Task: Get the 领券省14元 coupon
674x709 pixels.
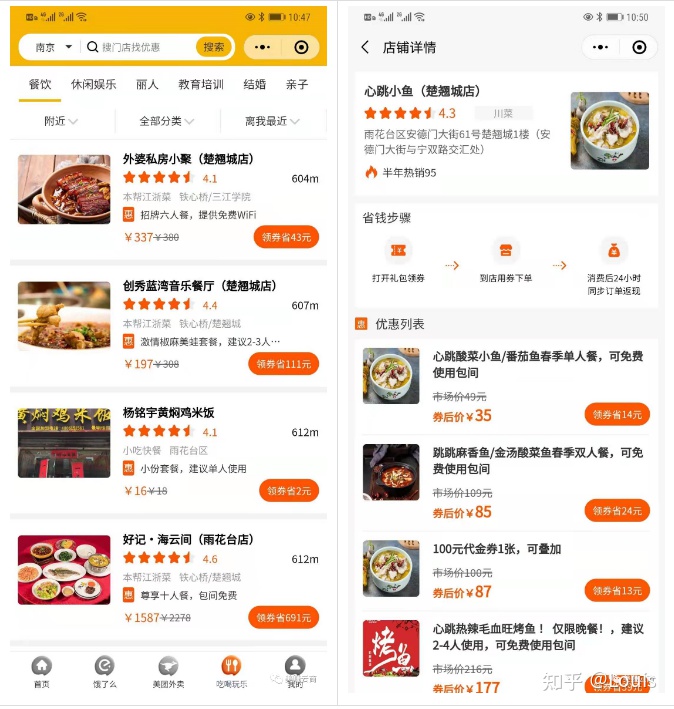Action: (617, 415)
